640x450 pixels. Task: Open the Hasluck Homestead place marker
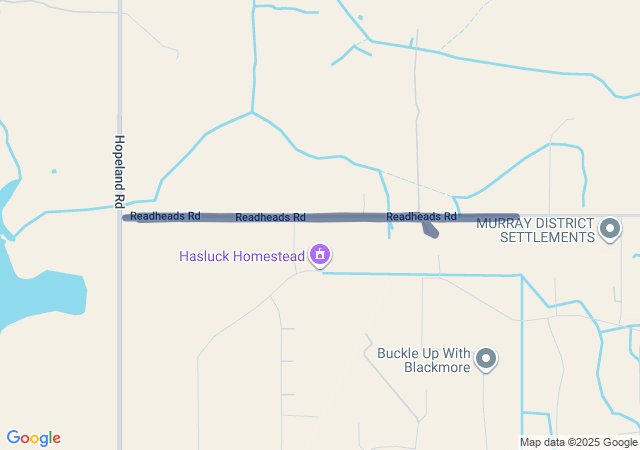click(320, 256)
